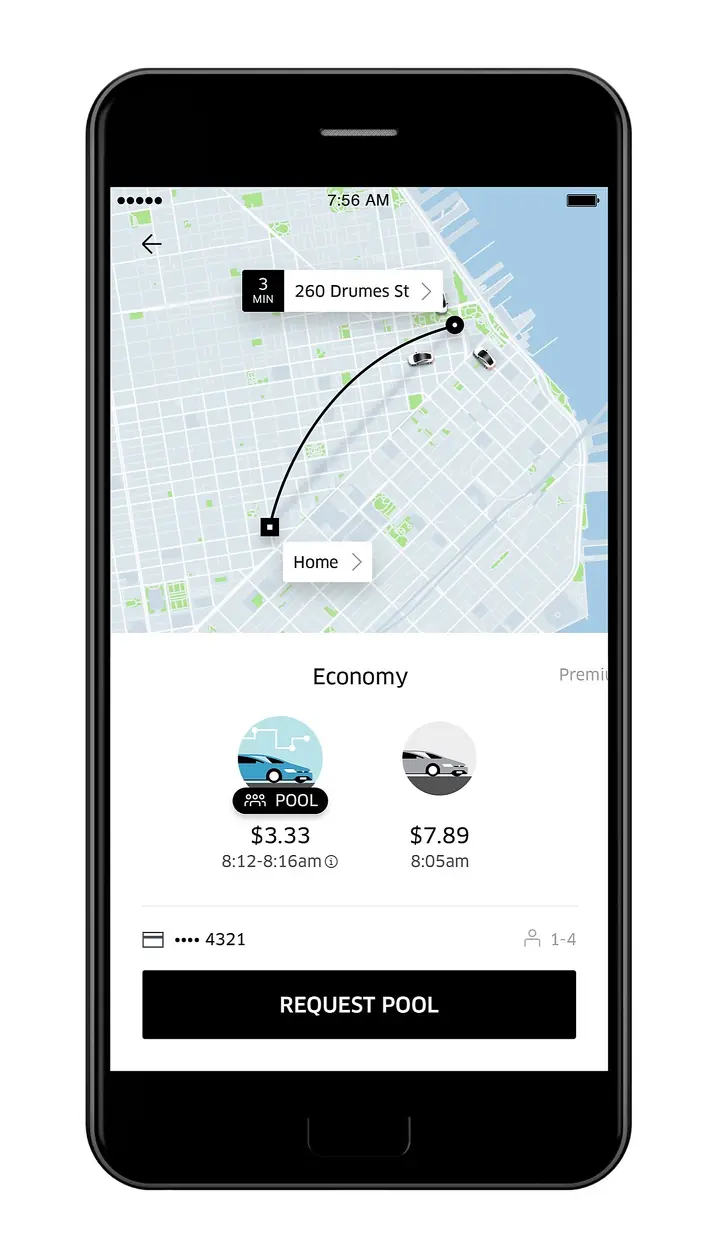Tap Request Pool
The width and height of the screenshot is (720, 1258).
(x=359, y=1005)
